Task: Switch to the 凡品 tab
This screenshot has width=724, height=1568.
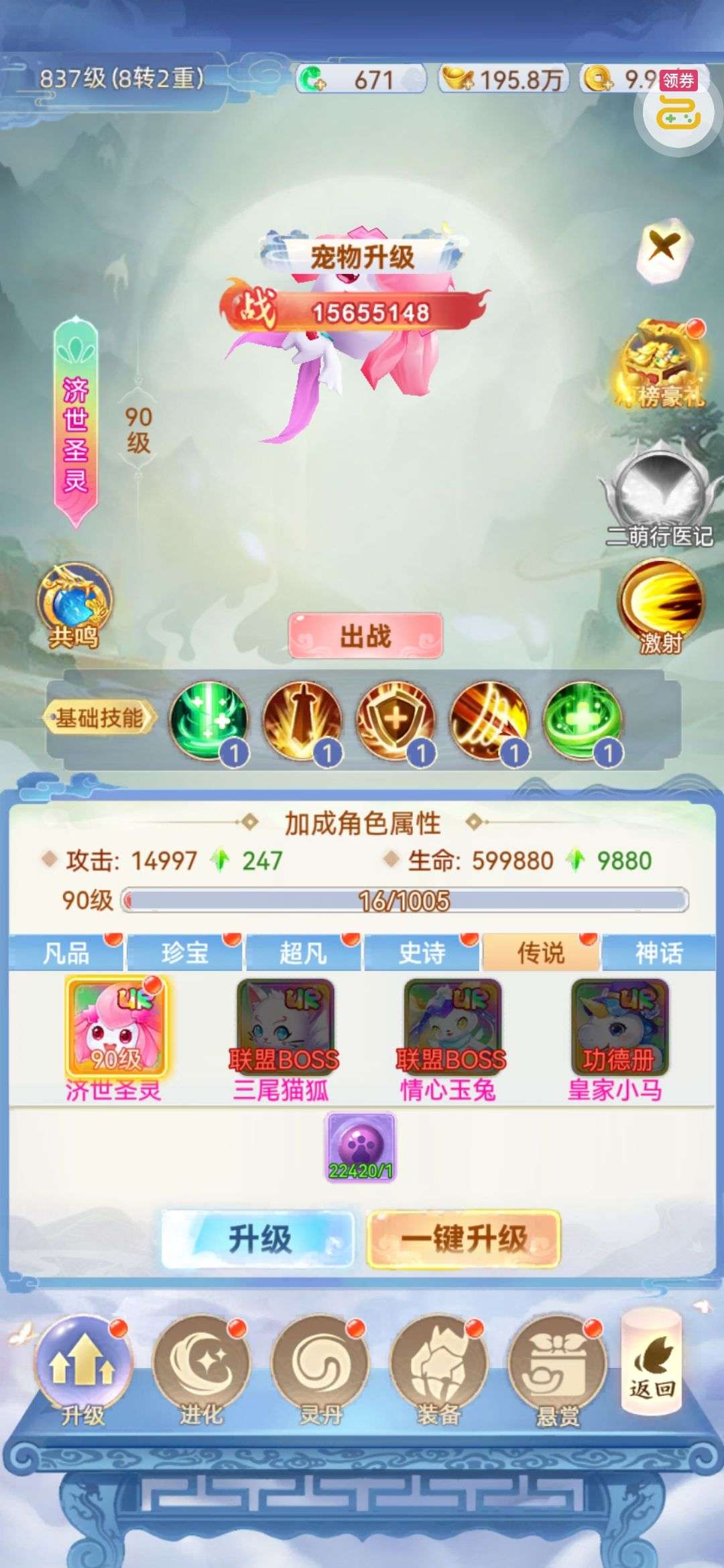Action: coord(66,952)
